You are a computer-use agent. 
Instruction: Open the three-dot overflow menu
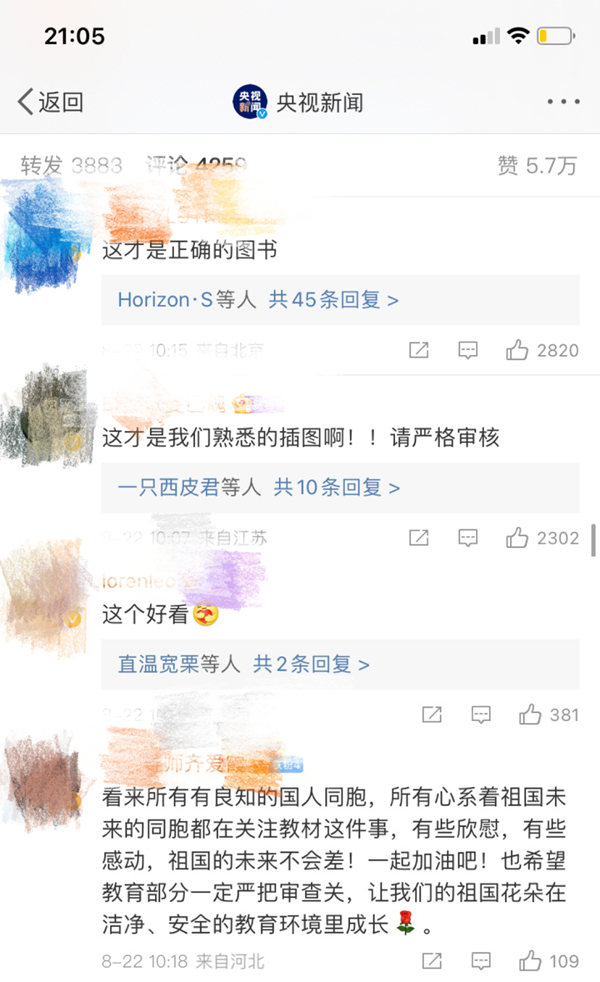pos(563,101)
